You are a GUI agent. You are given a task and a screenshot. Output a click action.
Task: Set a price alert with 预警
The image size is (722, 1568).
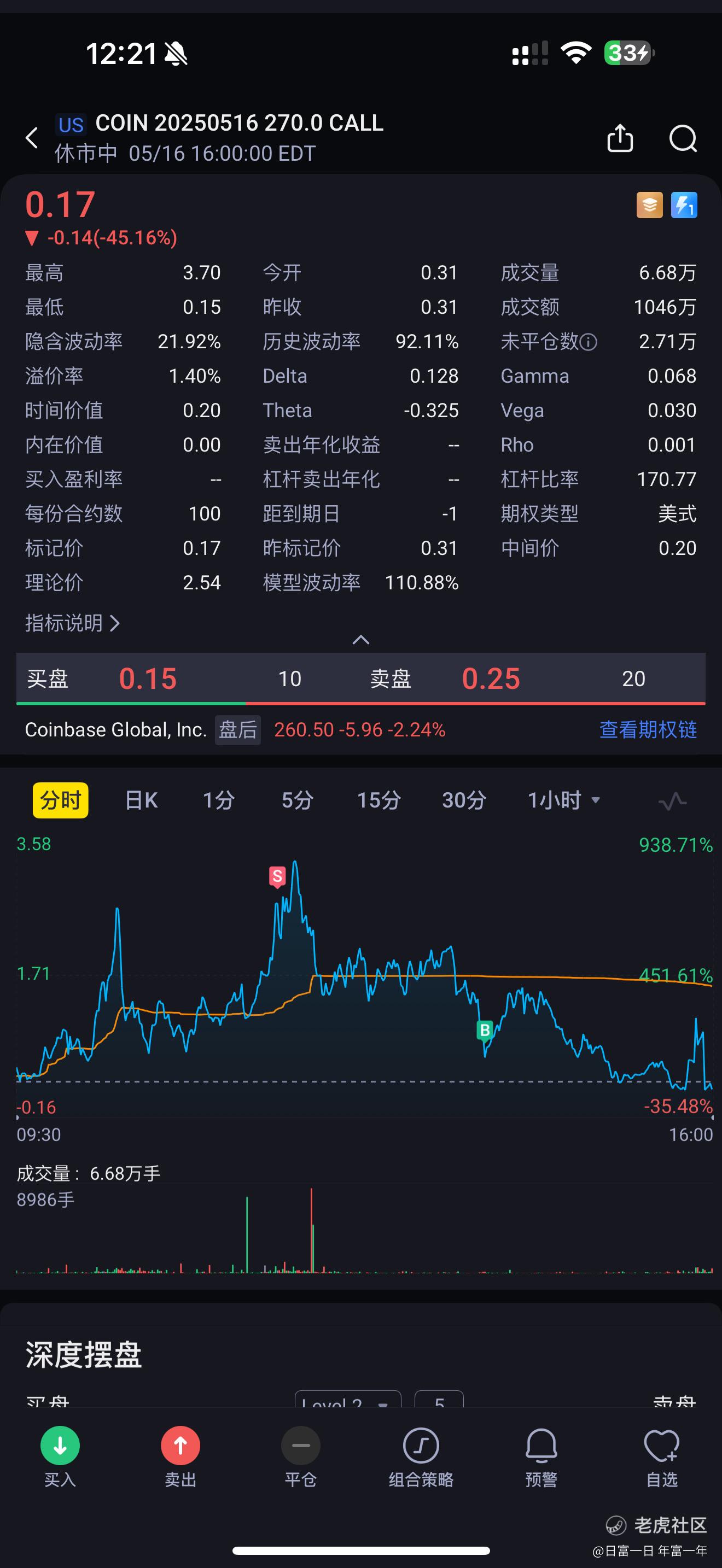point(541,1456)
